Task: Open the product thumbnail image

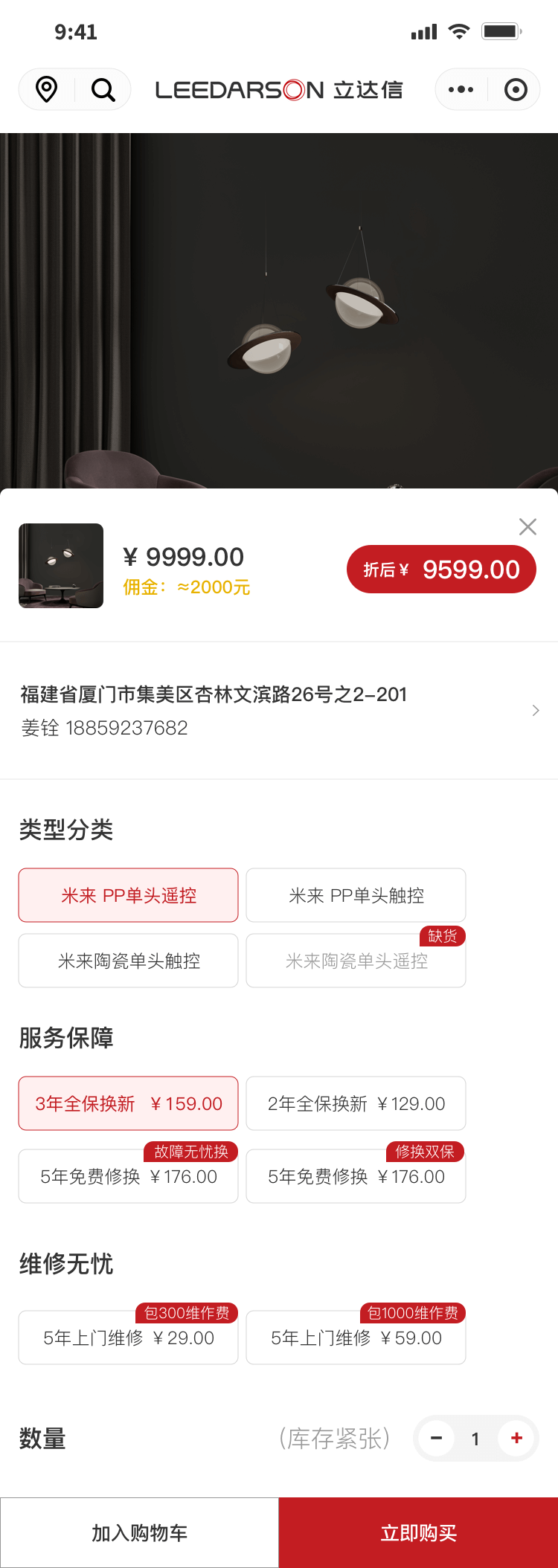Action: [x=61, y=566]
